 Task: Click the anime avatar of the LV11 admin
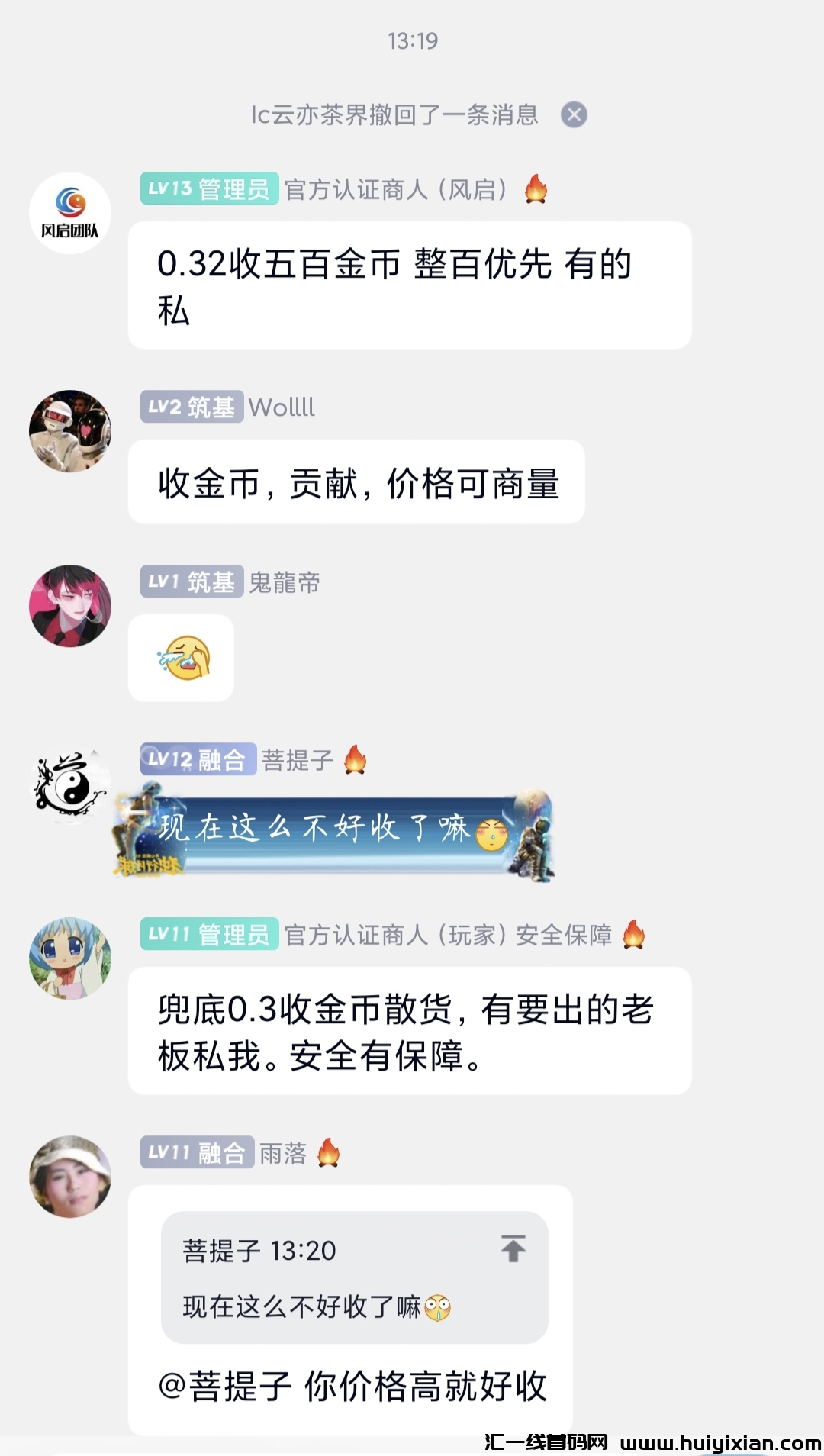(x=70, y=956)
